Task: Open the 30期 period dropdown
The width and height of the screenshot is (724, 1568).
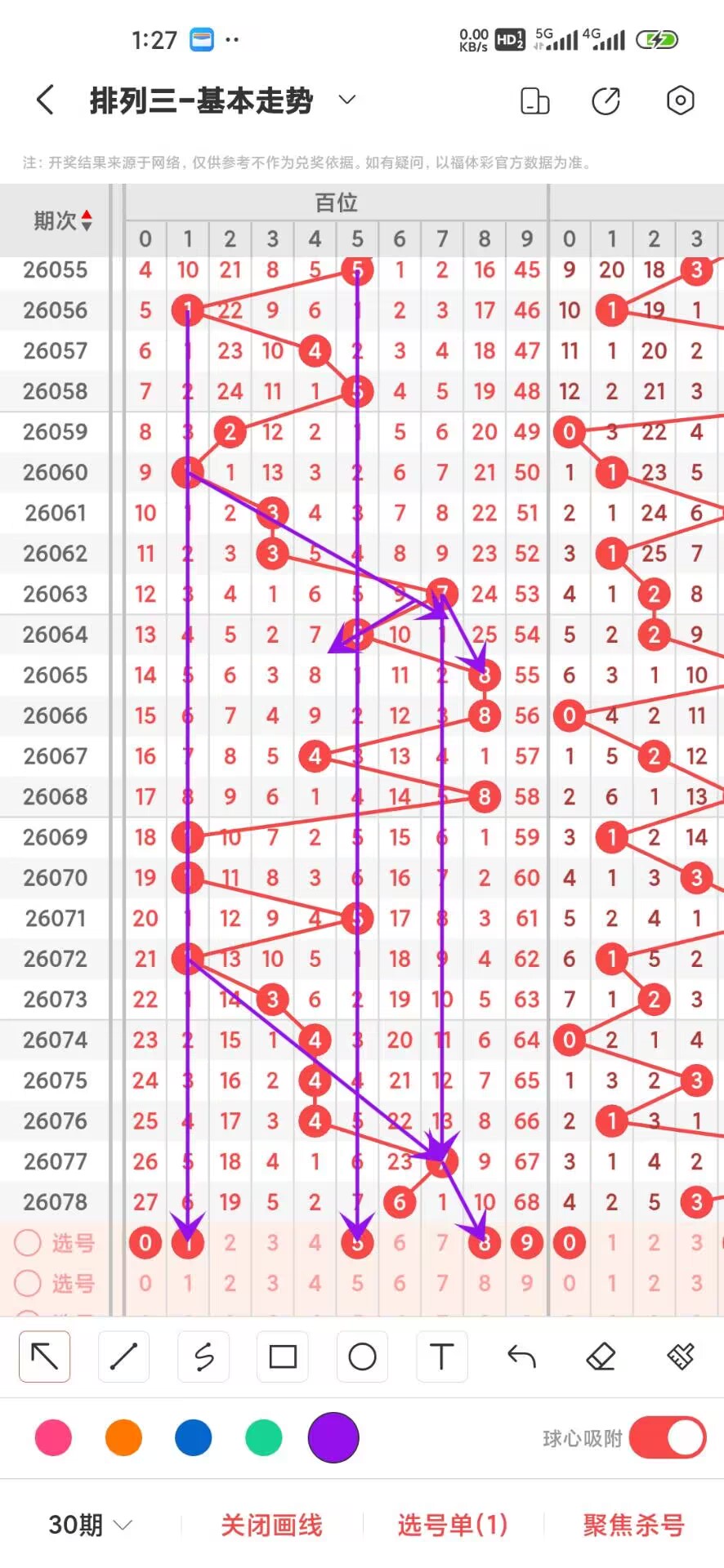Action: 90,1525
